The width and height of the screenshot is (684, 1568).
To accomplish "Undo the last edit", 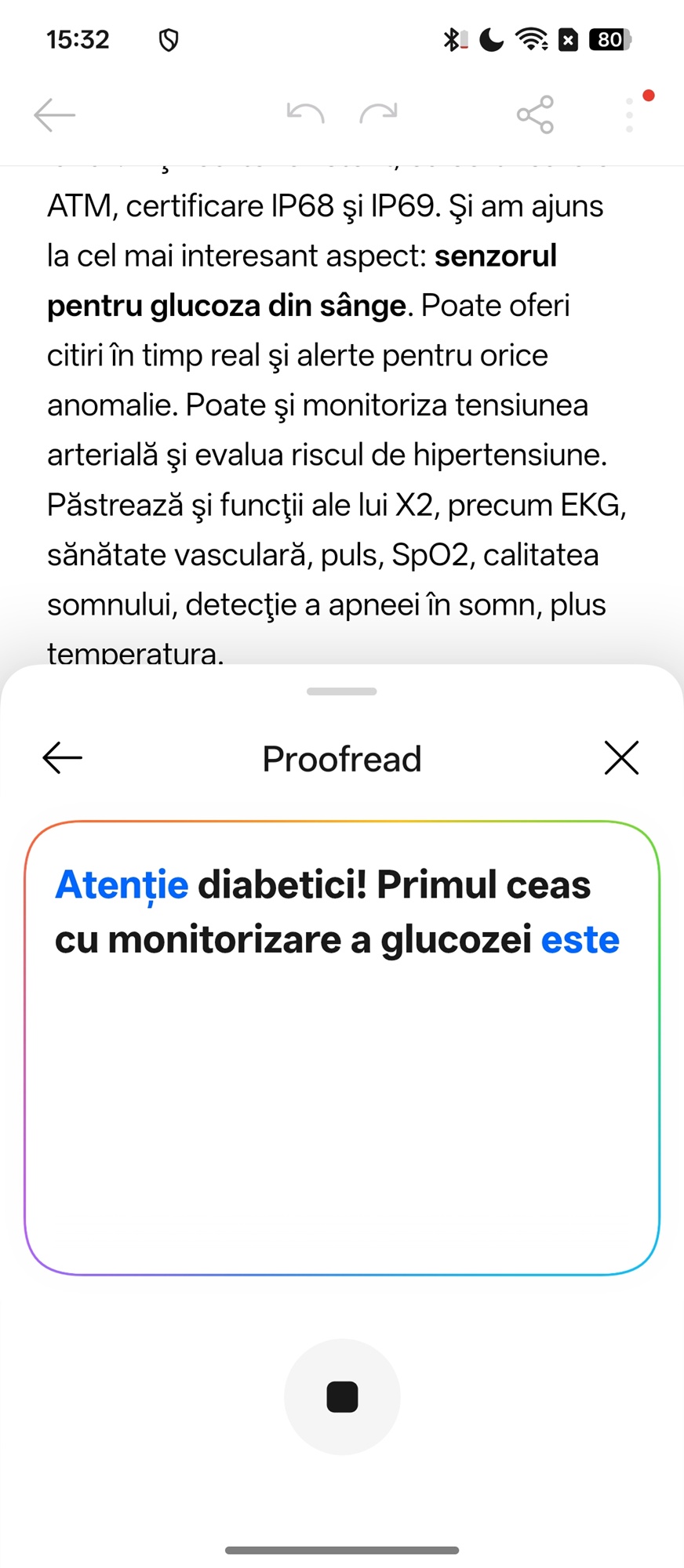I will tap(305, 114).
